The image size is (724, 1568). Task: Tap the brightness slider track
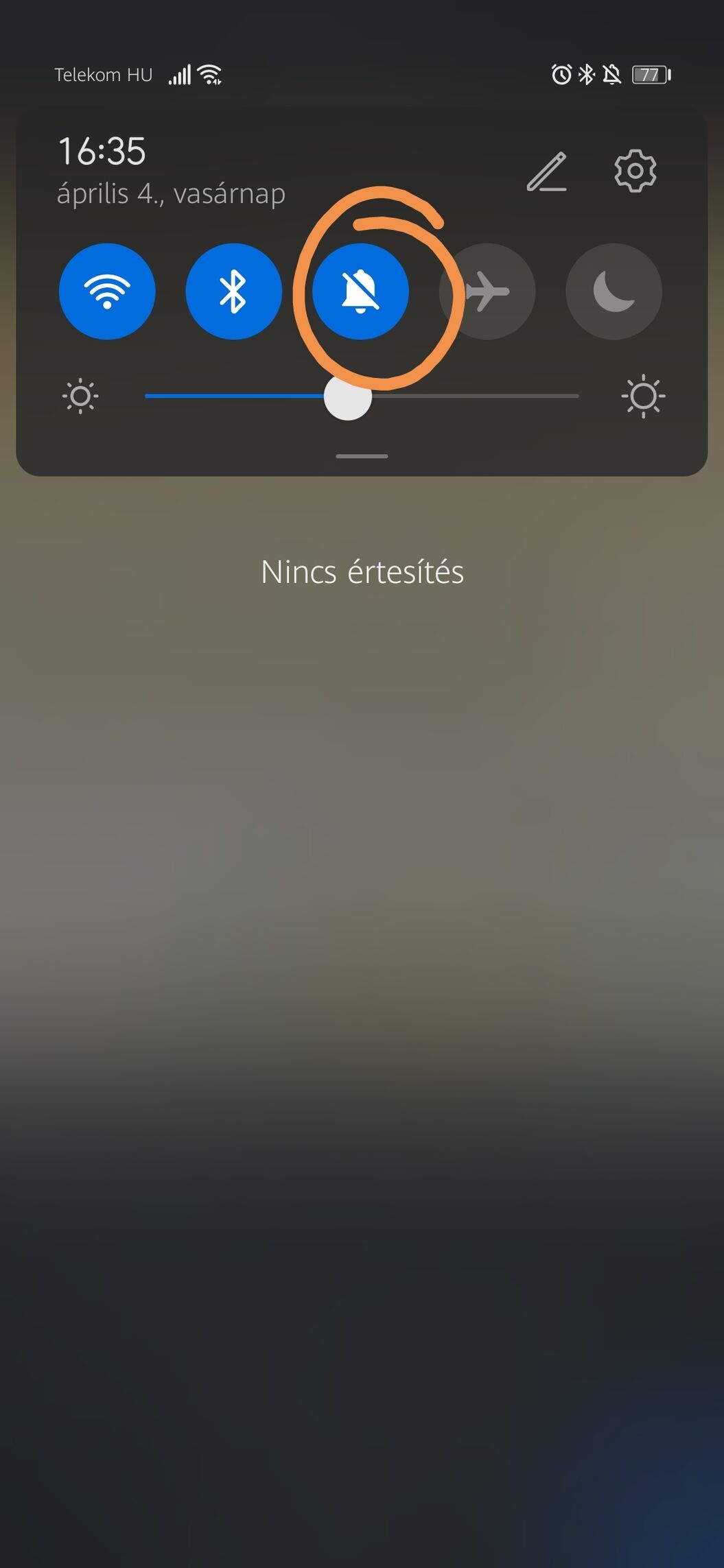click(x=362, y=396)
